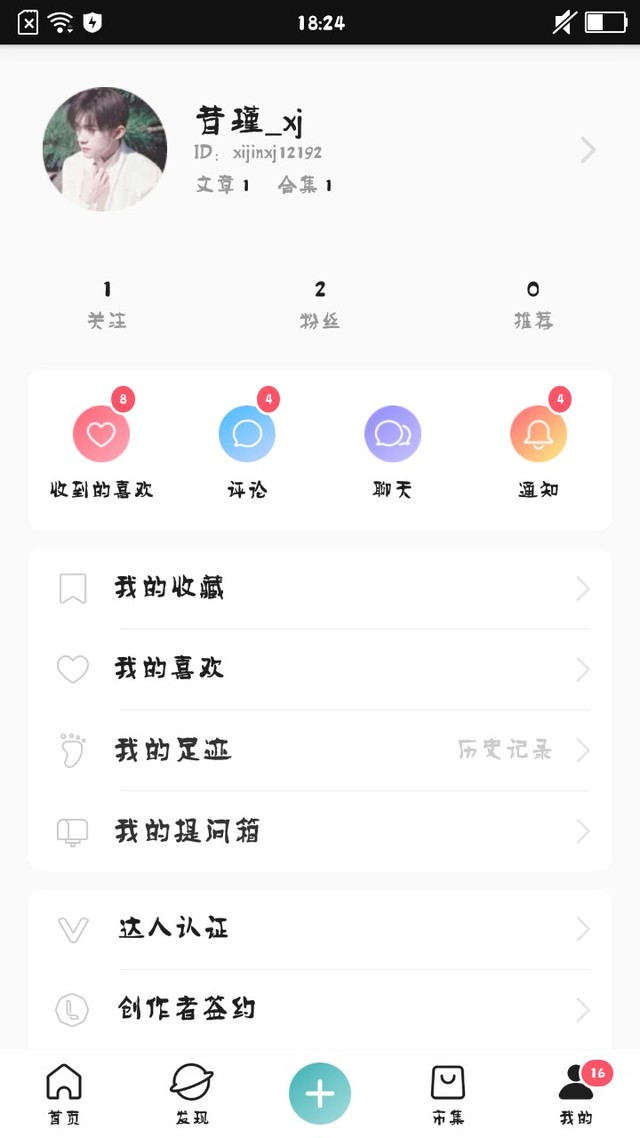
Task: Select the 我的 profile tab
Action: point(576,1094)
